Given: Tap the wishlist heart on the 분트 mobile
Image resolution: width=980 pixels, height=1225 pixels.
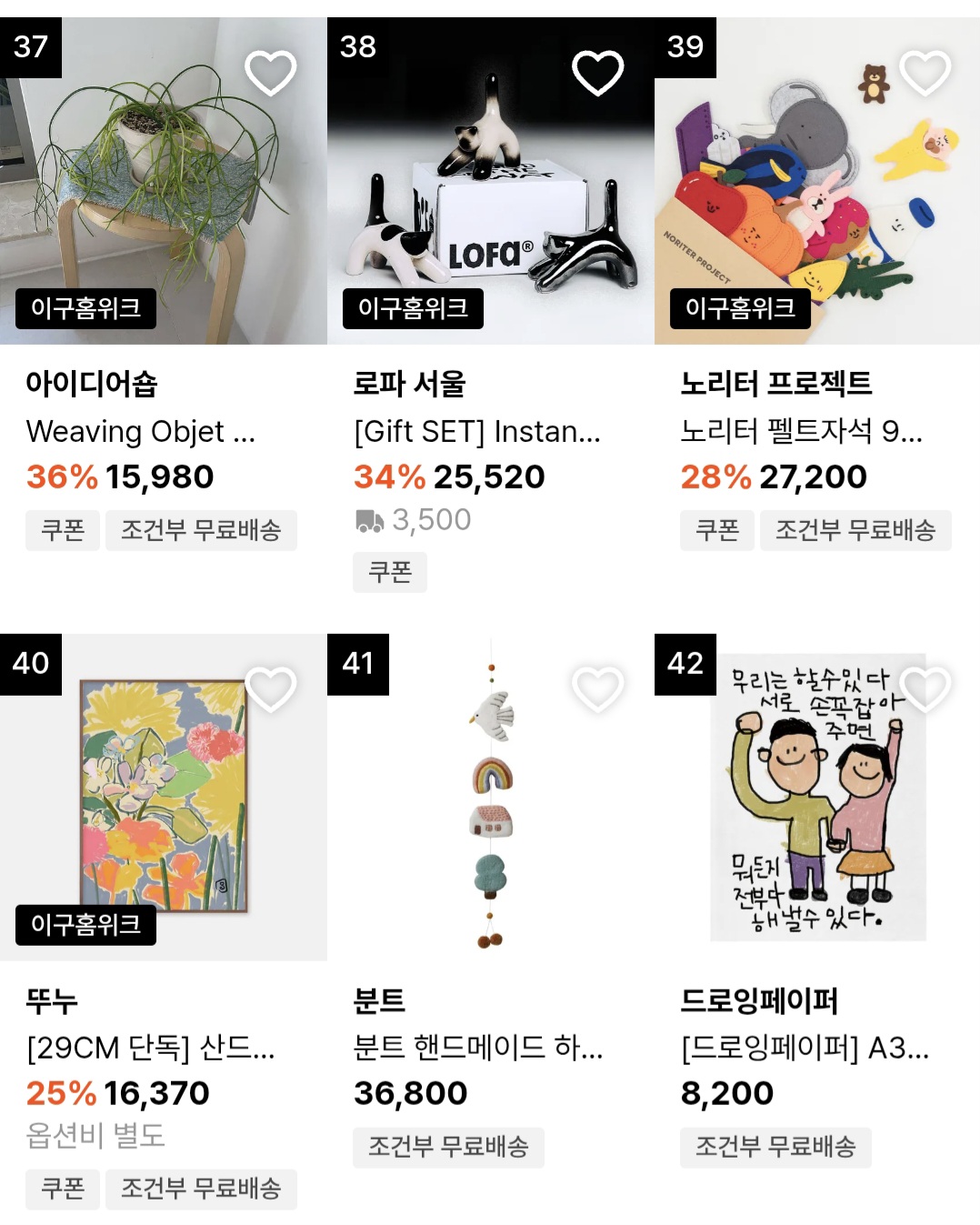Looking at the screenshot, I should pyautogui.click(x=597, y=691).
